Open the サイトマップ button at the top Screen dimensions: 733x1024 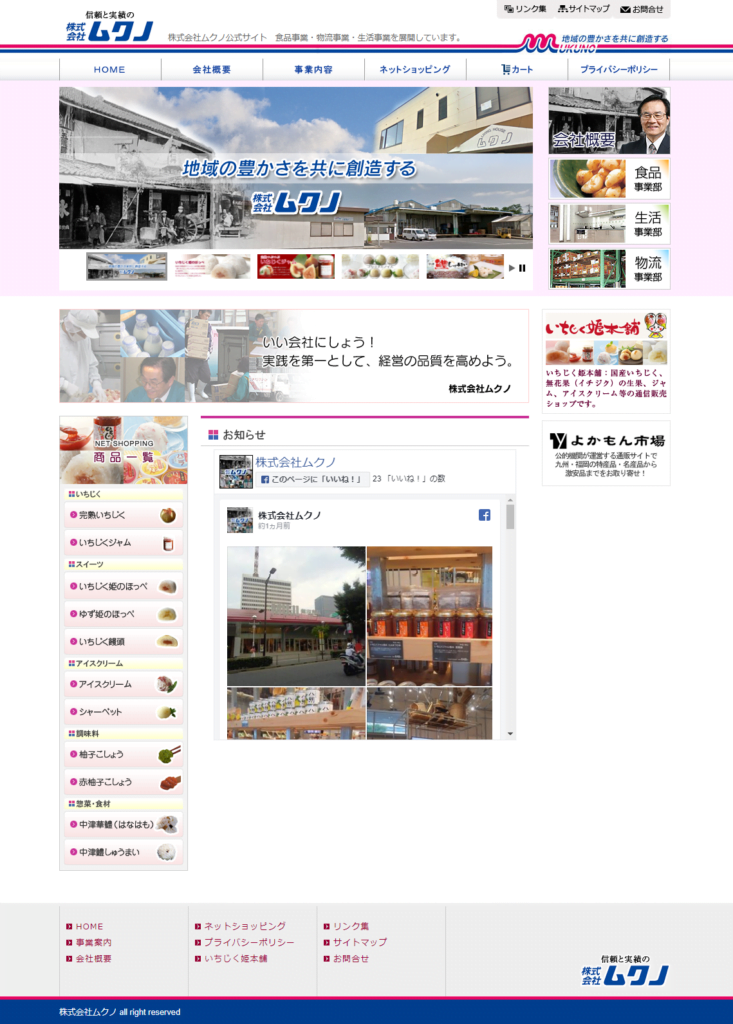[582, 9]
